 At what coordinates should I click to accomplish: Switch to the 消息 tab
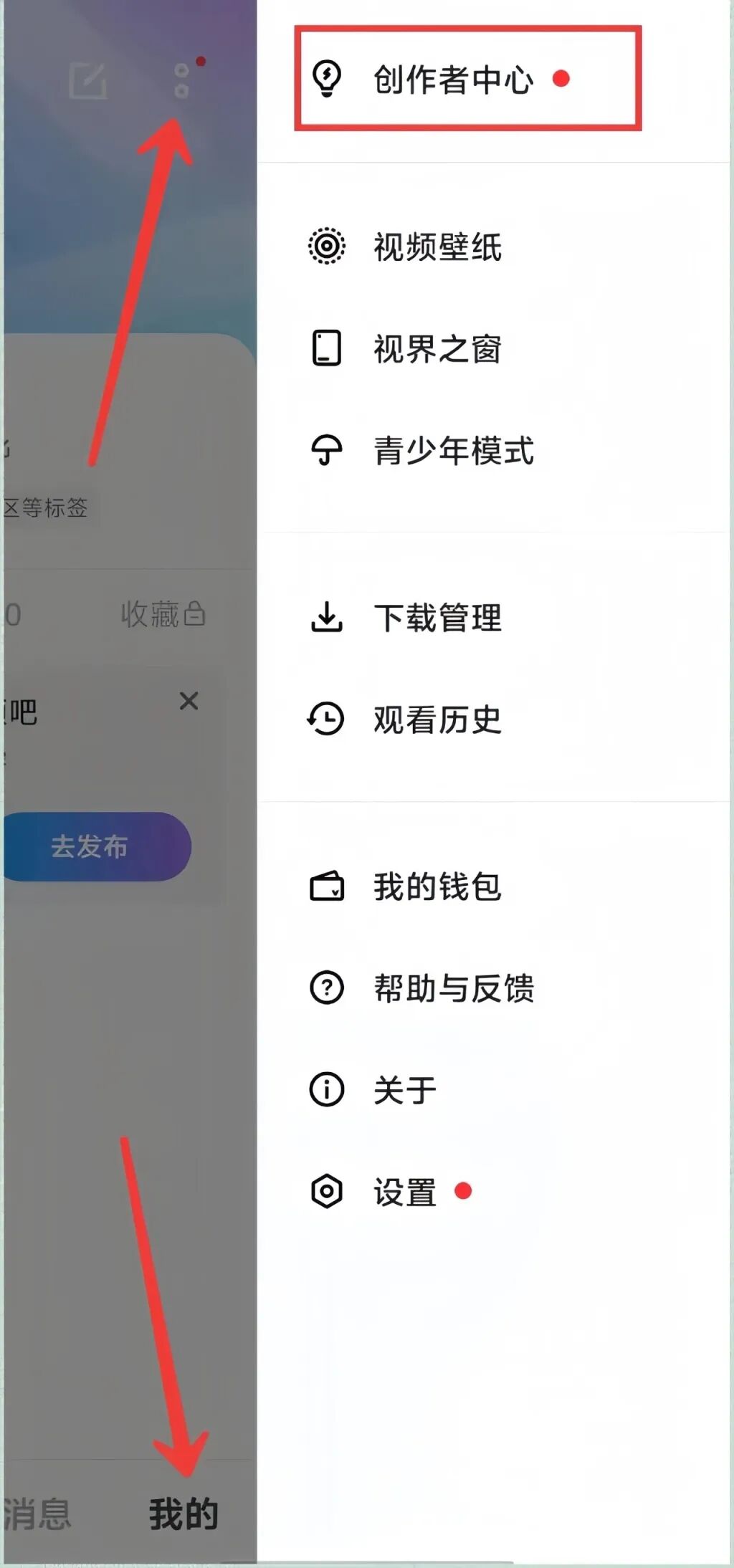coord(37,1514)
